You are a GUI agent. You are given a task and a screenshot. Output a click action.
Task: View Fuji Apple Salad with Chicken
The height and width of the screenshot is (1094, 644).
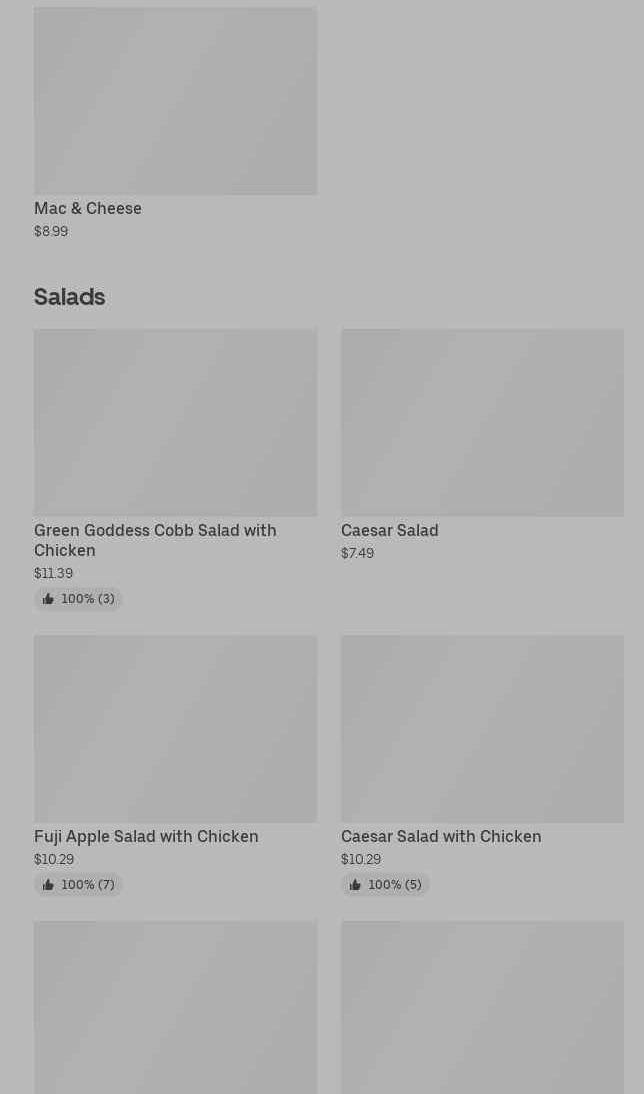coord(175,765)
